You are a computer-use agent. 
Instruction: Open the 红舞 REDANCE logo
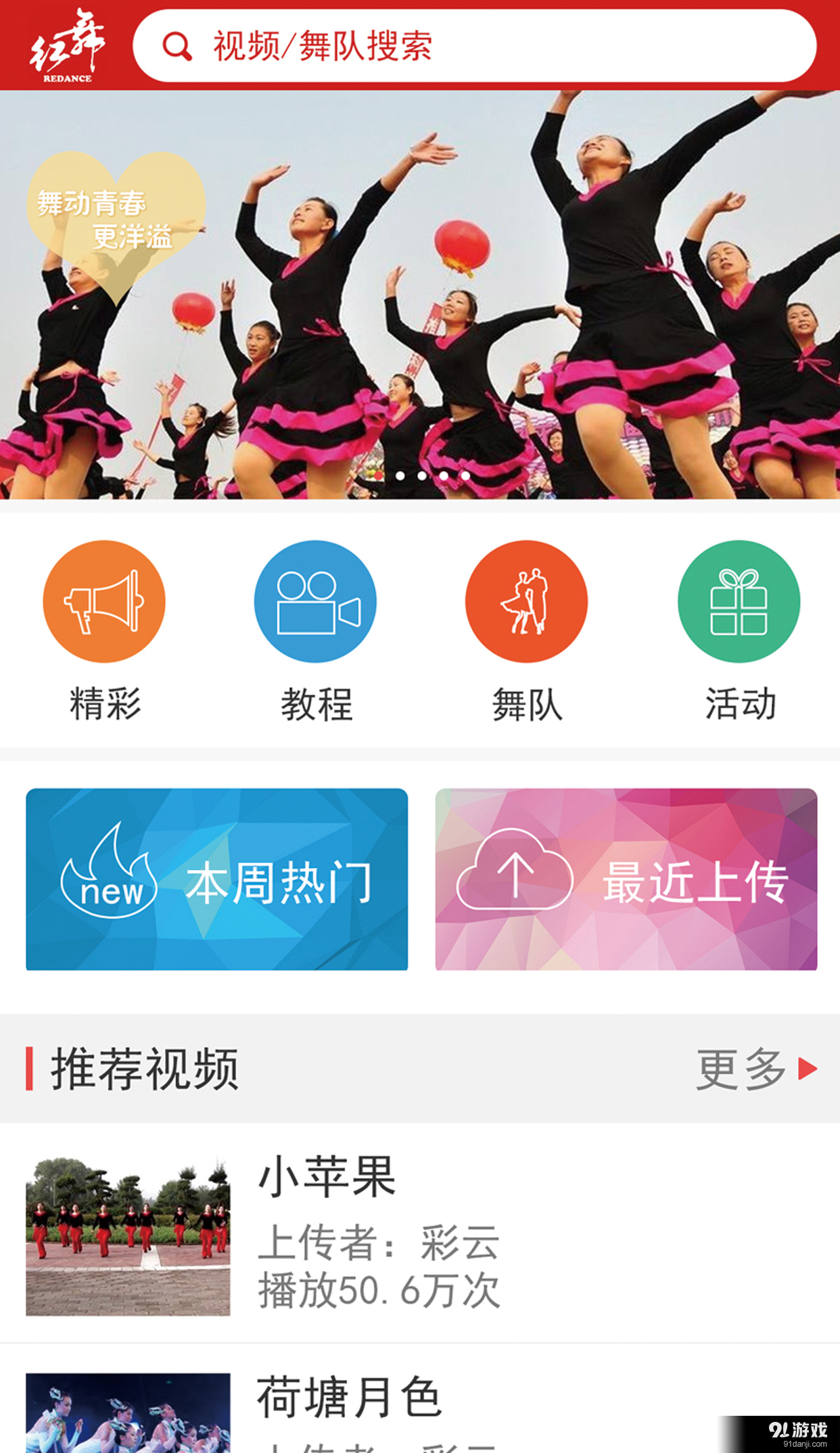click(68, 44)
